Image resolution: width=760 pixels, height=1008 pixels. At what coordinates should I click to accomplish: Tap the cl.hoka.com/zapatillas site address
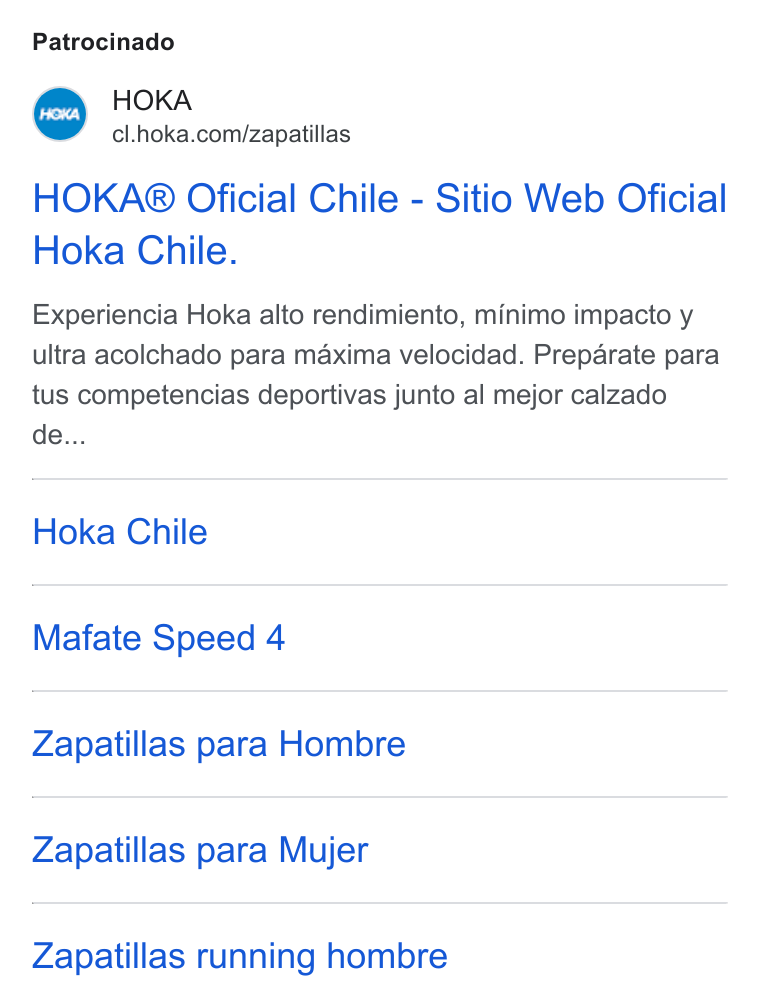231,134
